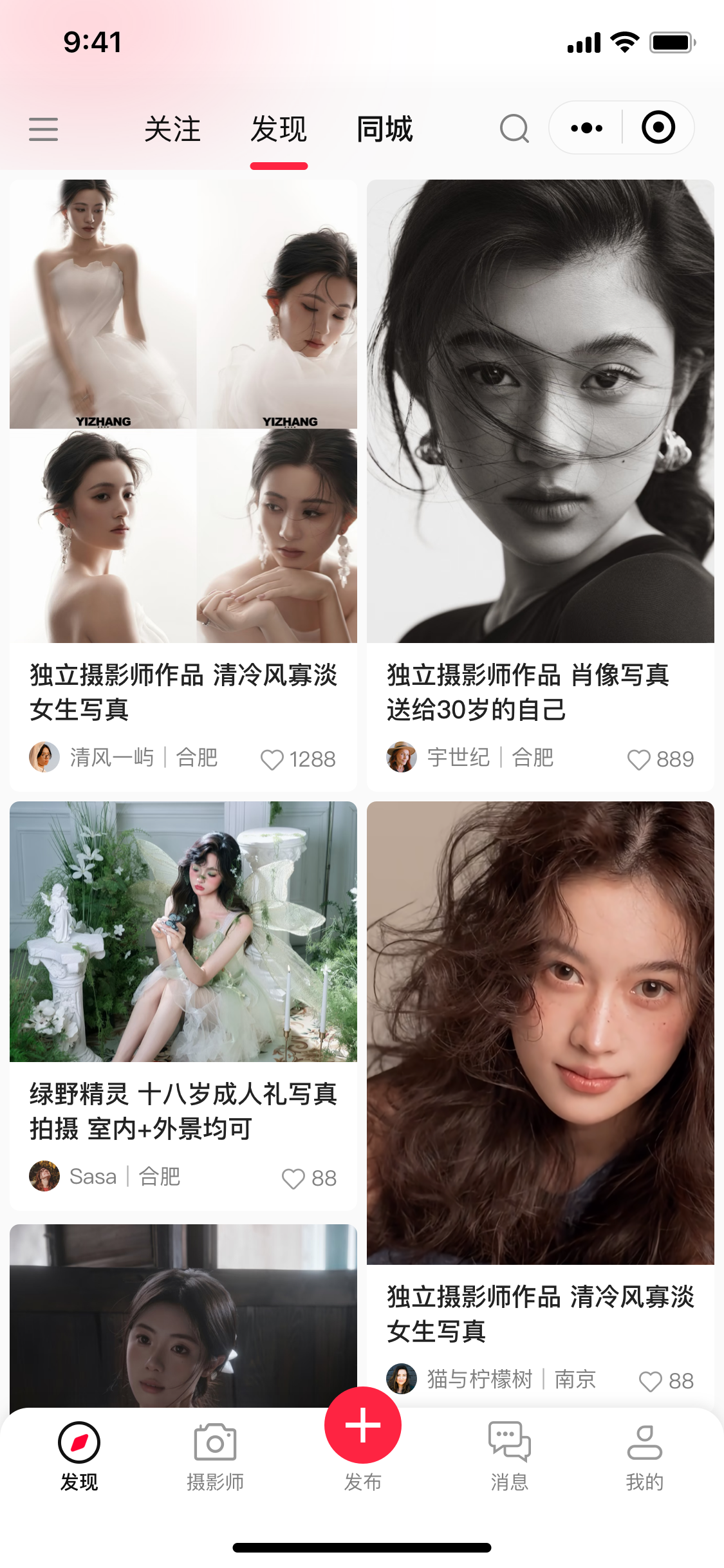Screen dimensions: 724x1568
Task: Open 猫与柠檬树's 清冷风寡淡女生写真 post
Action: point(540,1033)
